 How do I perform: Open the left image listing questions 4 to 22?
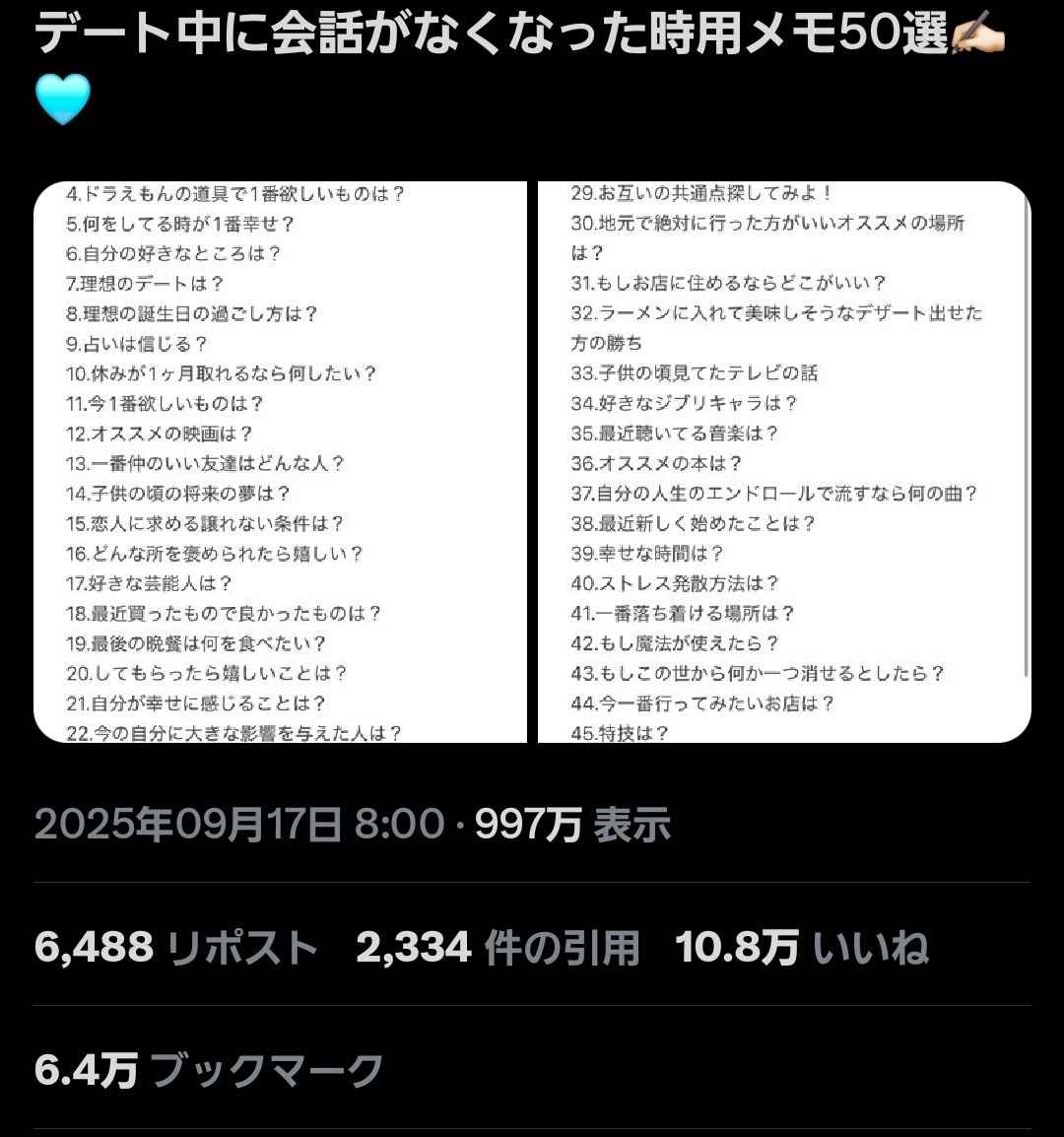(x=280, y=462)
